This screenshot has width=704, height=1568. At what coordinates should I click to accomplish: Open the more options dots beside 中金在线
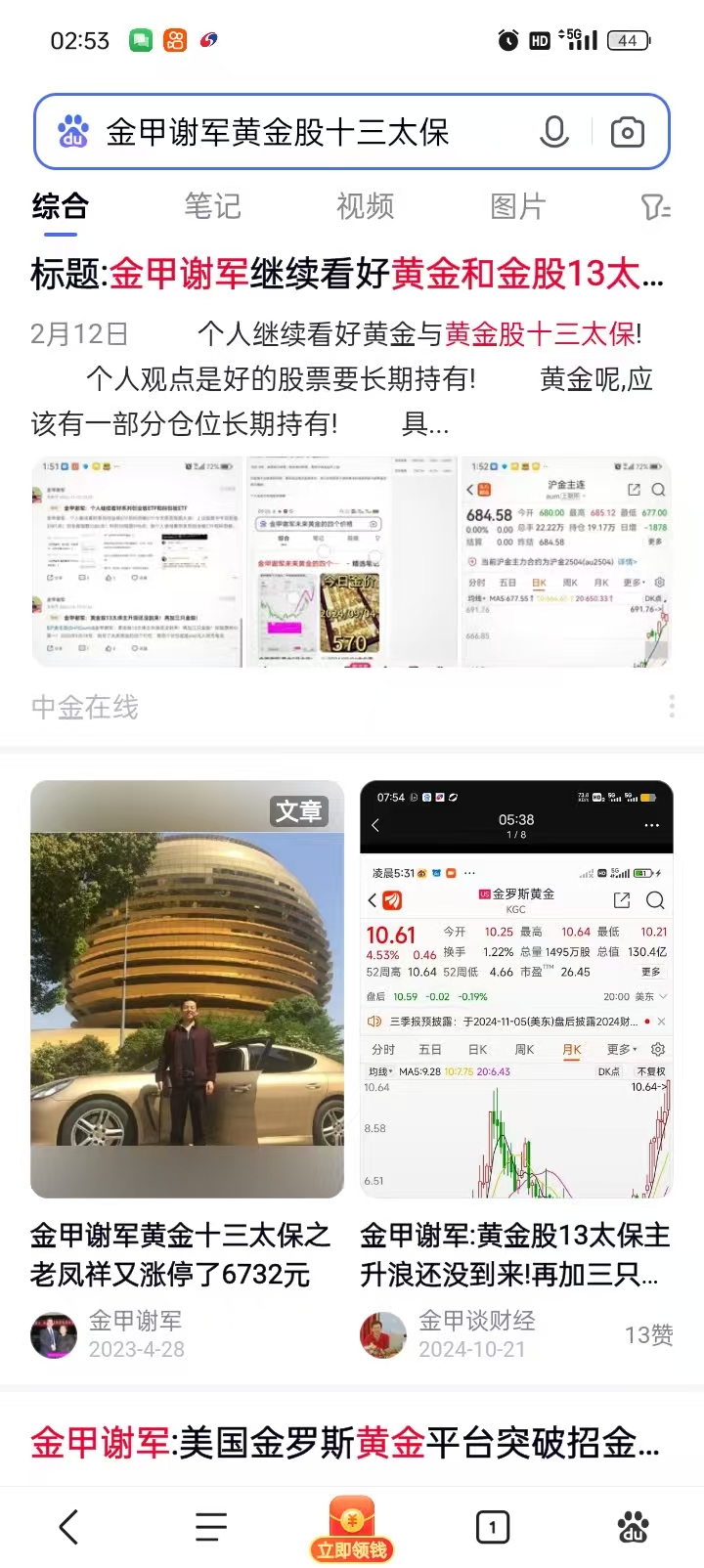(672, 706)
